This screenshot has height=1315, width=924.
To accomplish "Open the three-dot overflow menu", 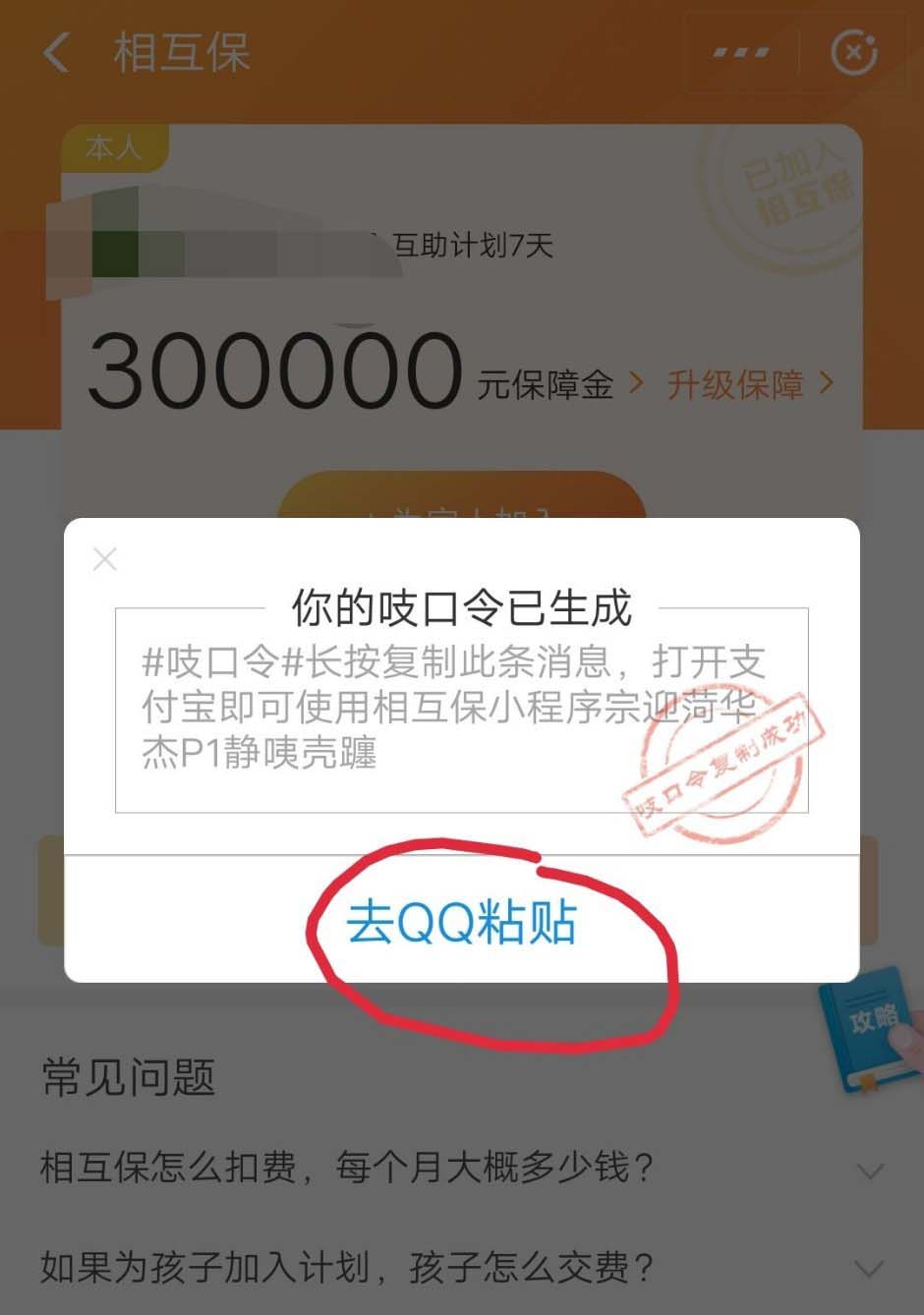I will point(741,52).
